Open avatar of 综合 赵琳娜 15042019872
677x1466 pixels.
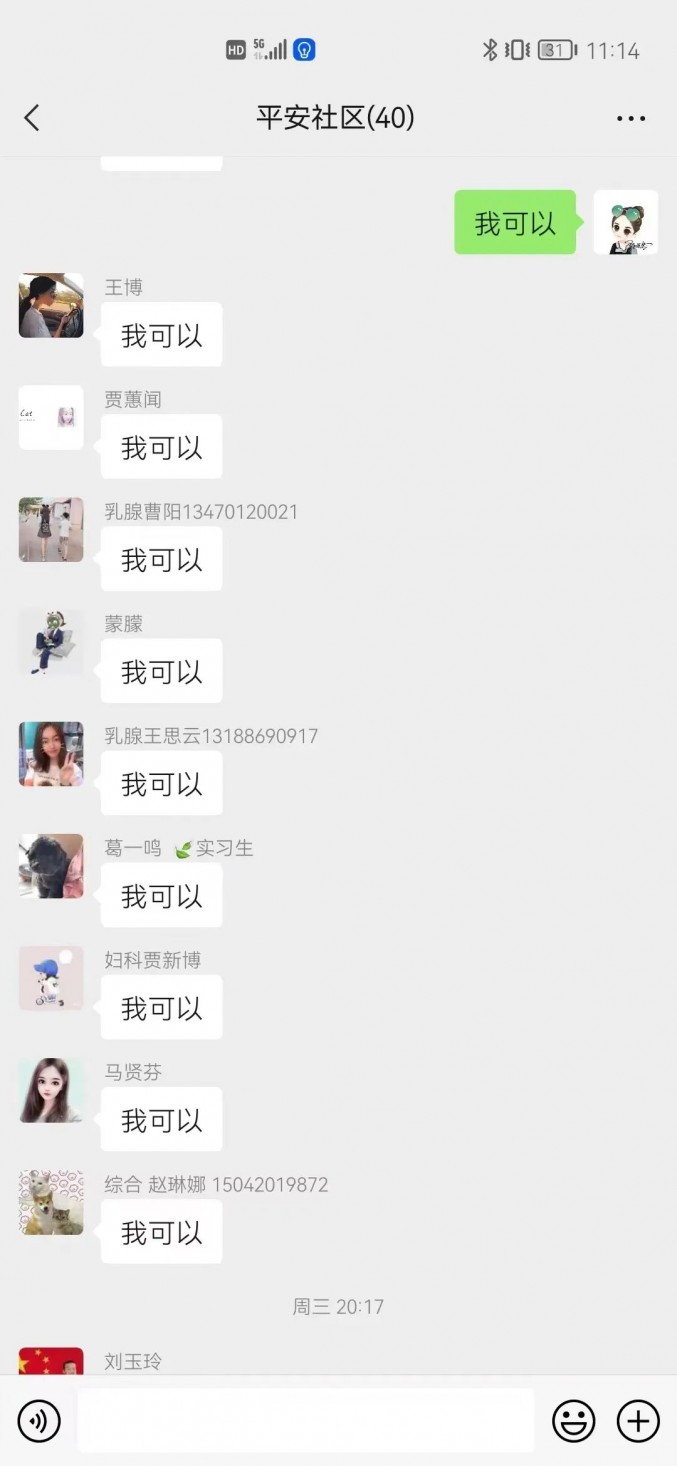point(51,1202)
